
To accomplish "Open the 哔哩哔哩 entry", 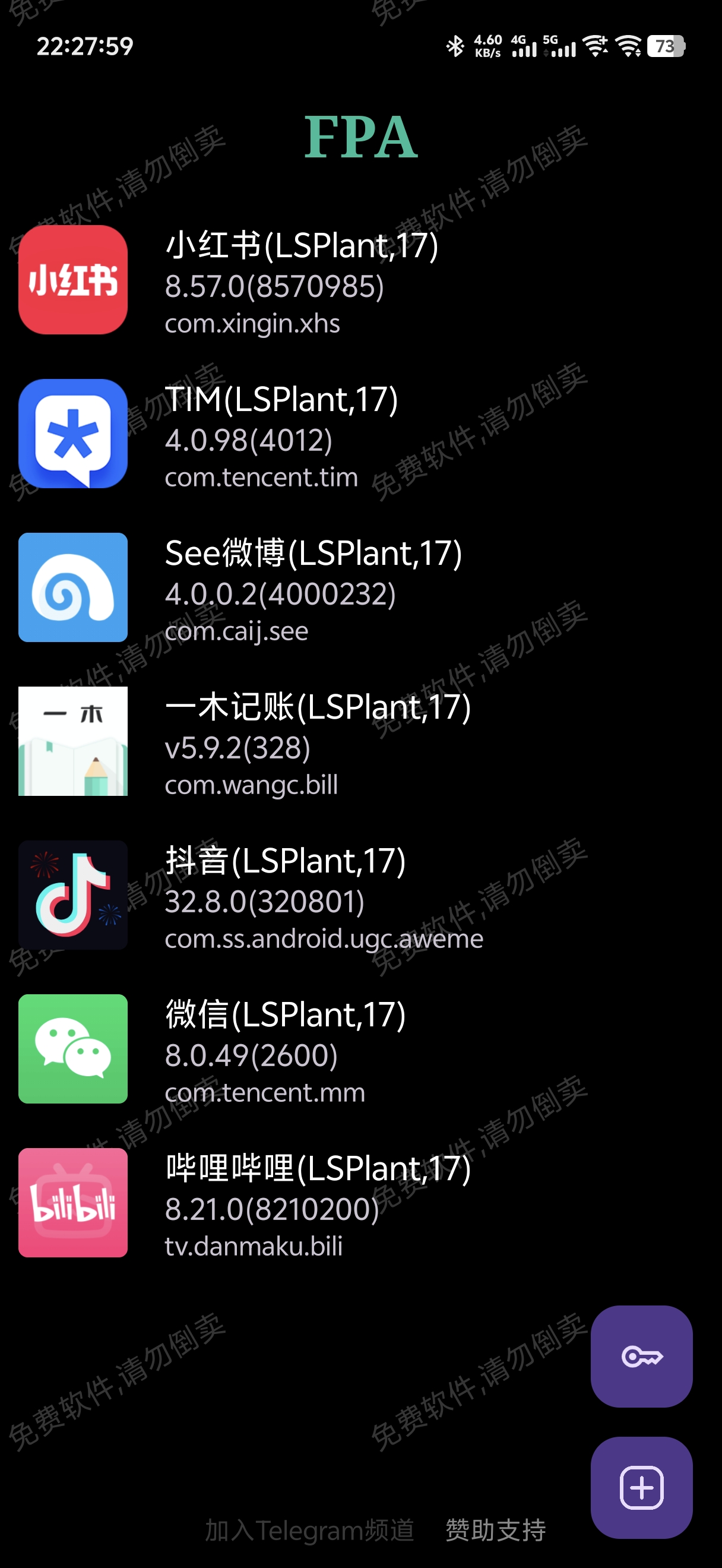I will click(360, 1203).
